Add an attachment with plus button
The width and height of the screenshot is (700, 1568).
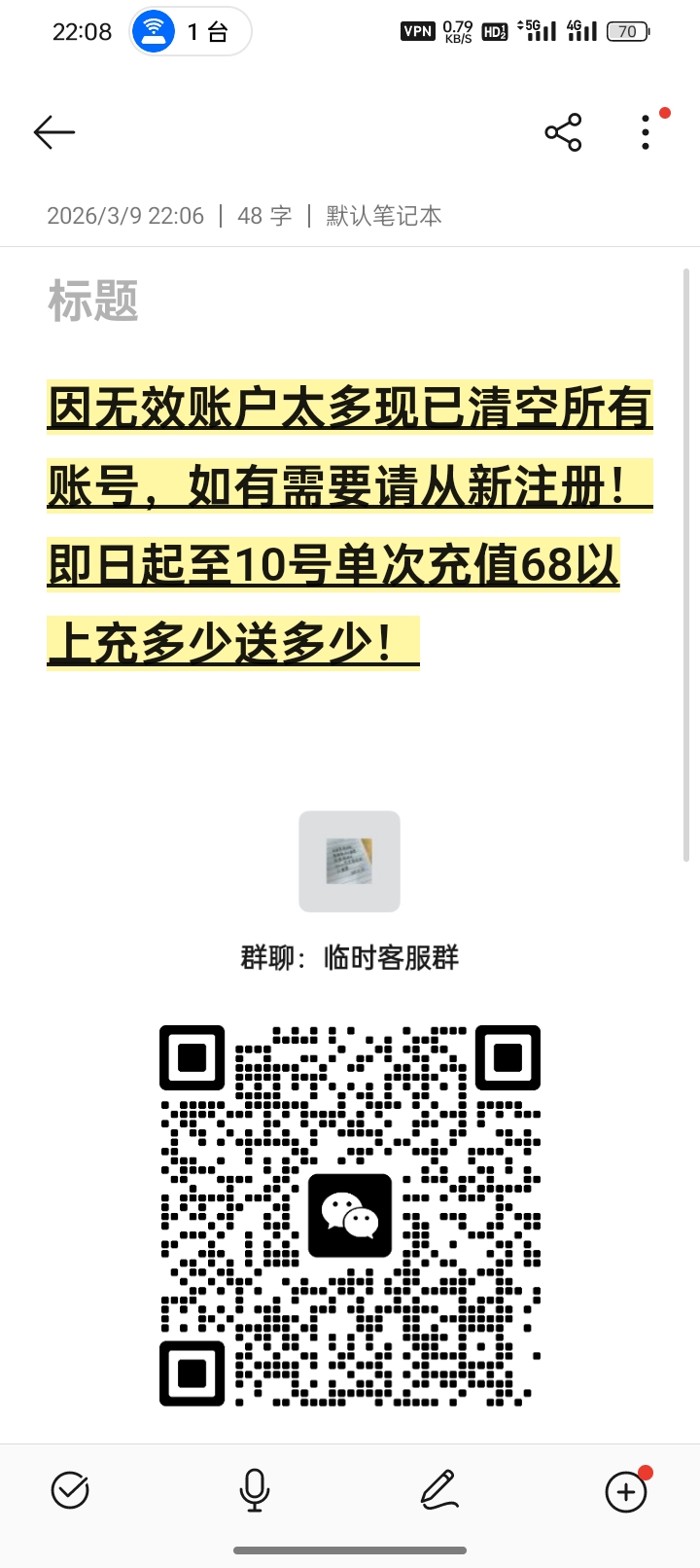[625, 1491]
